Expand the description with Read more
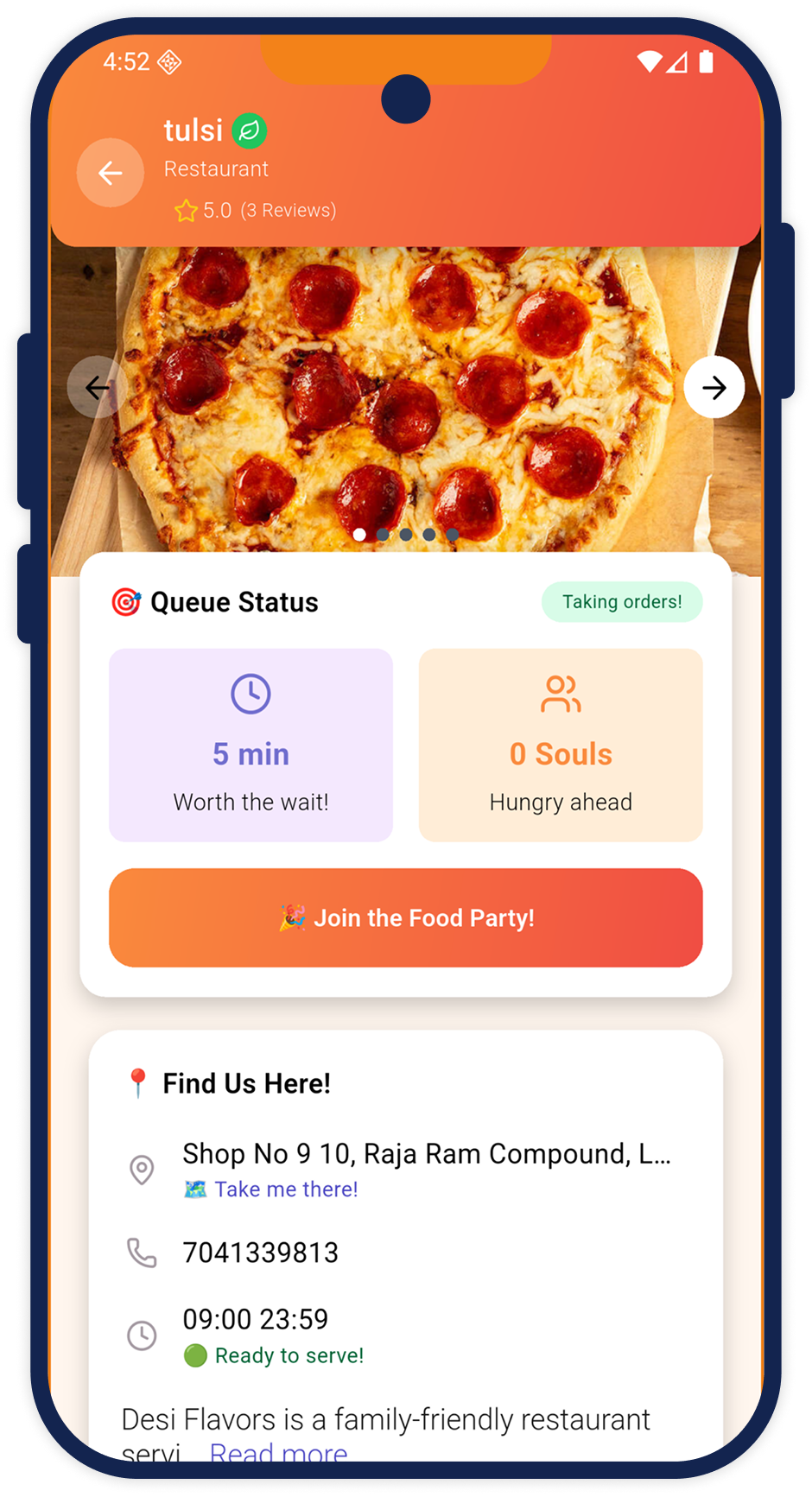 pyautogui.click(x=278, y=1451)
